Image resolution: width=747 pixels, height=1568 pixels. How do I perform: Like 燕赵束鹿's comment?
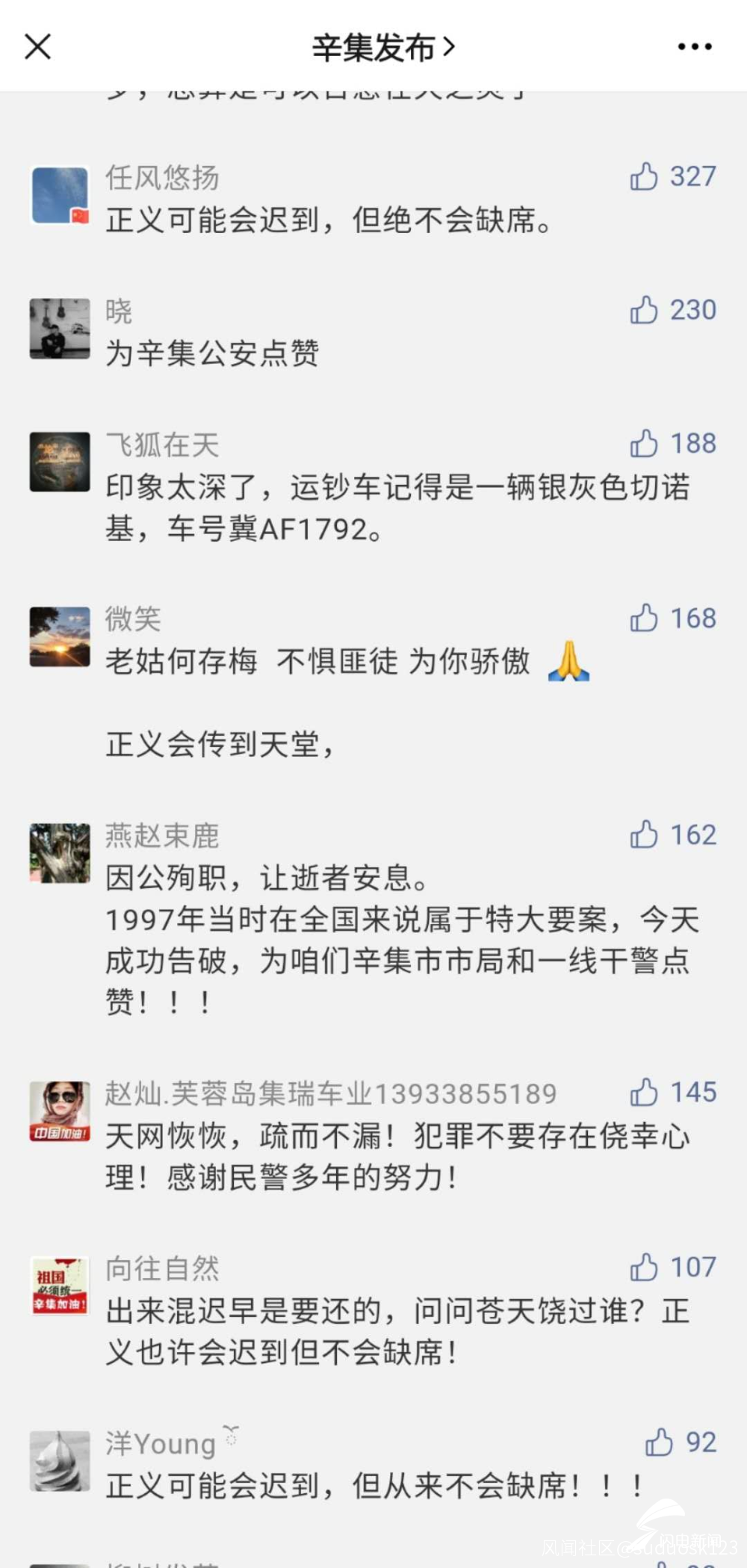pyautogui.click(x=644, y=835)
